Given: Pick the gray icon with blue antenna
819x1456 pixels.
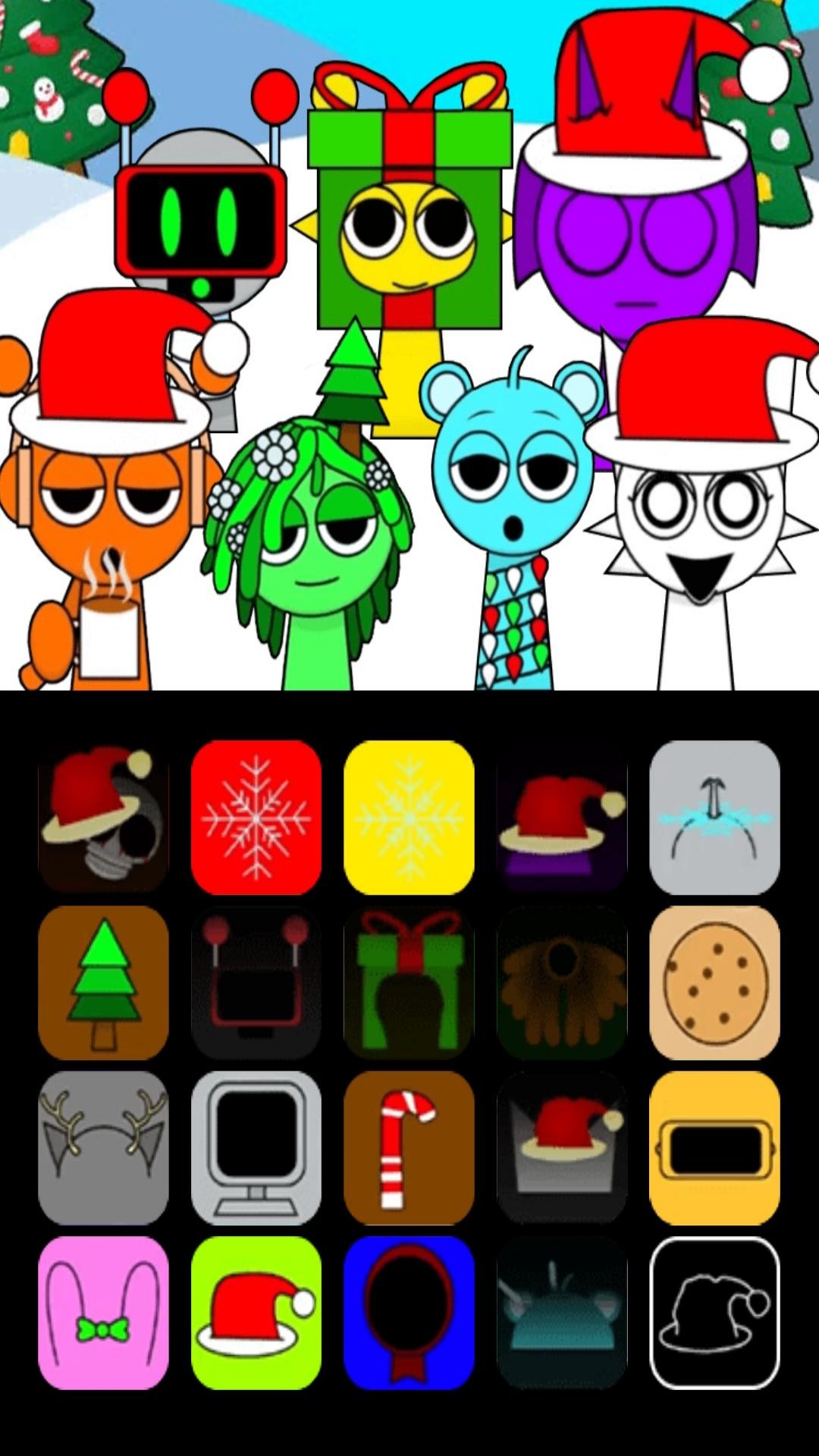Looking at the screenshot, I should tap(714, 817).
